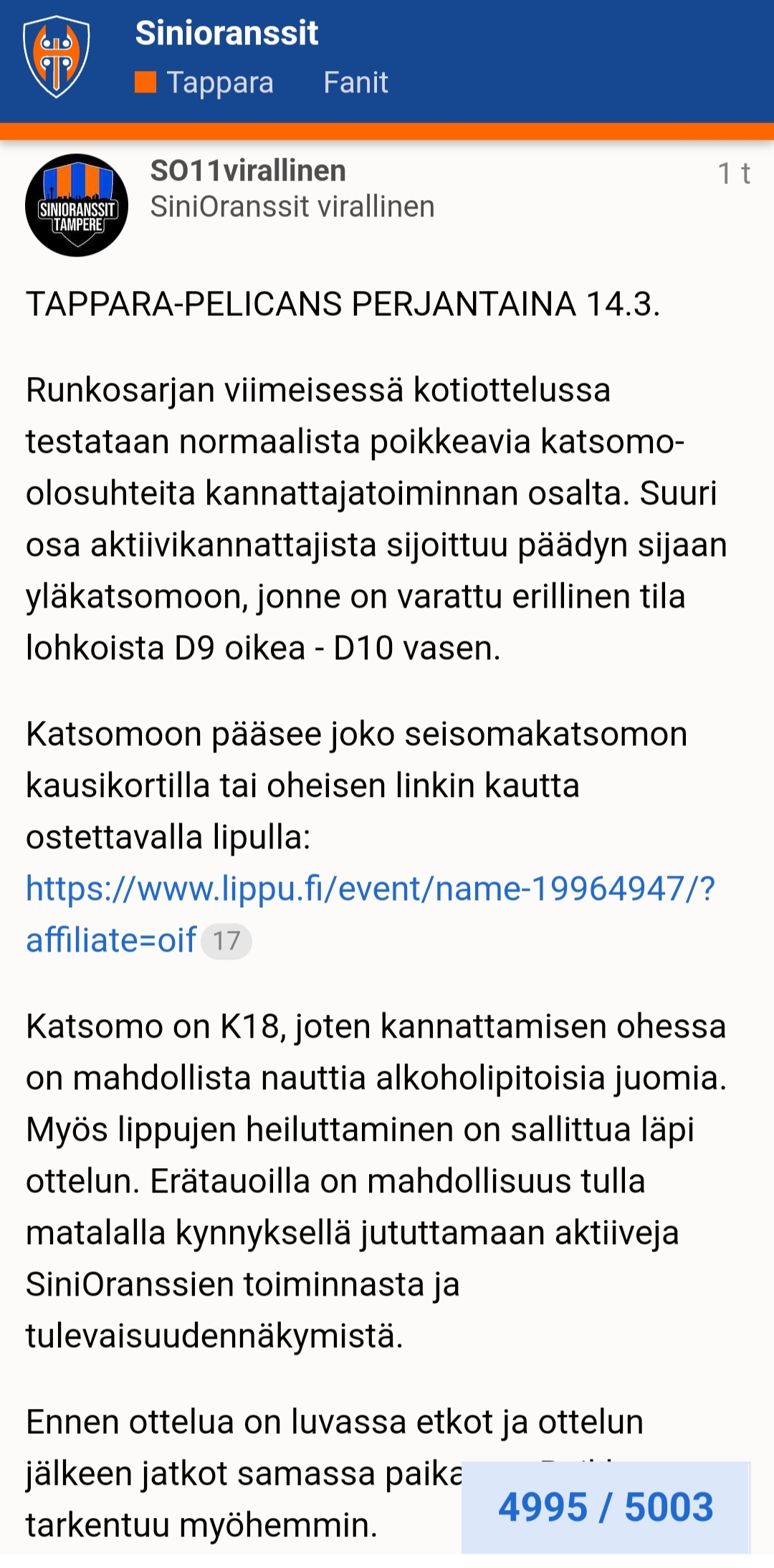
Task: Open the Tappara category
Action: point(204,82)
